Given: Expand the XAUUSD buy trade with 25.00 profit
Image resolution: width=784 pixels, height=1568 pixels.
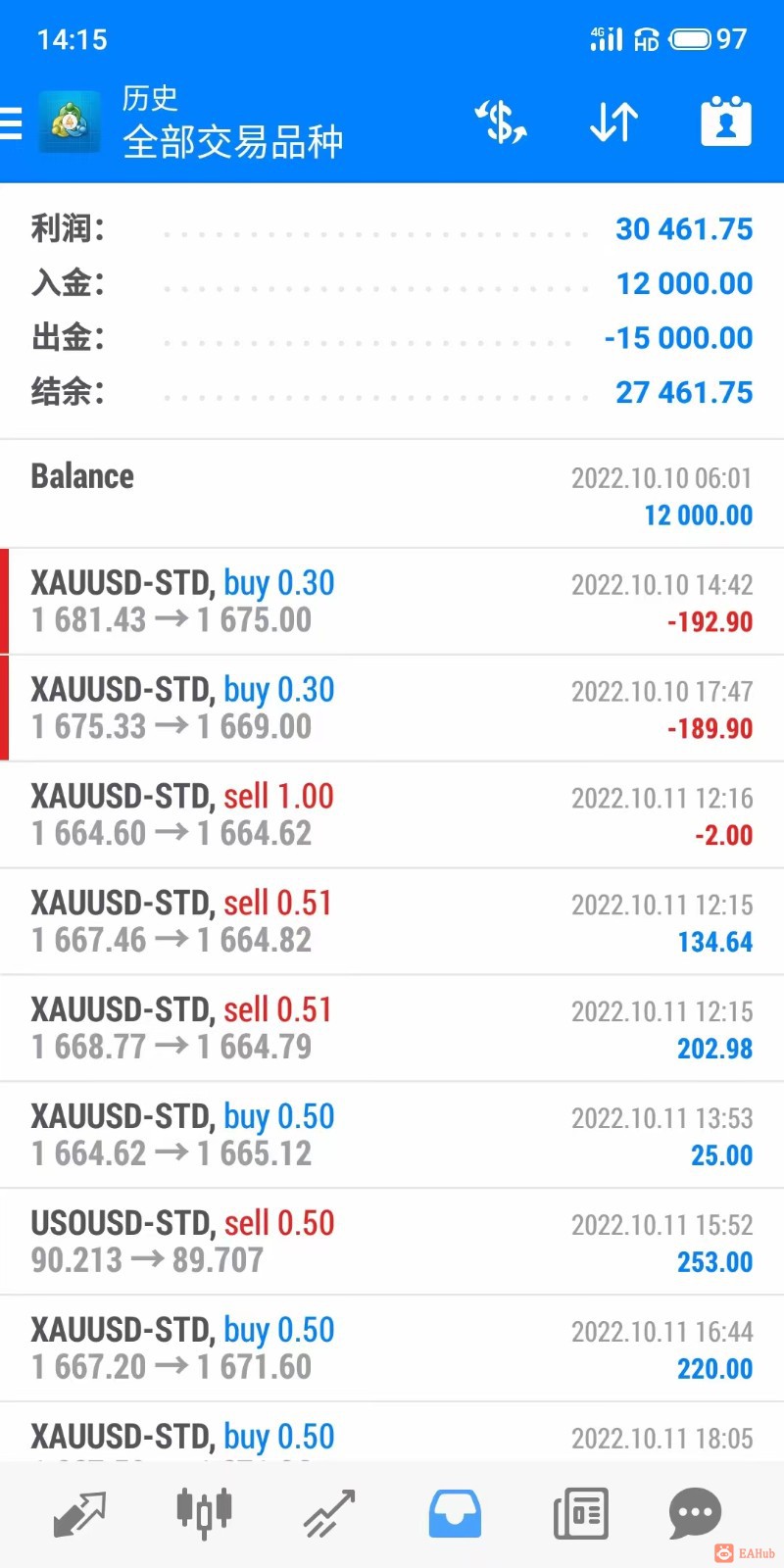Looking at the screenshot, I should (x=392, y=1136).
